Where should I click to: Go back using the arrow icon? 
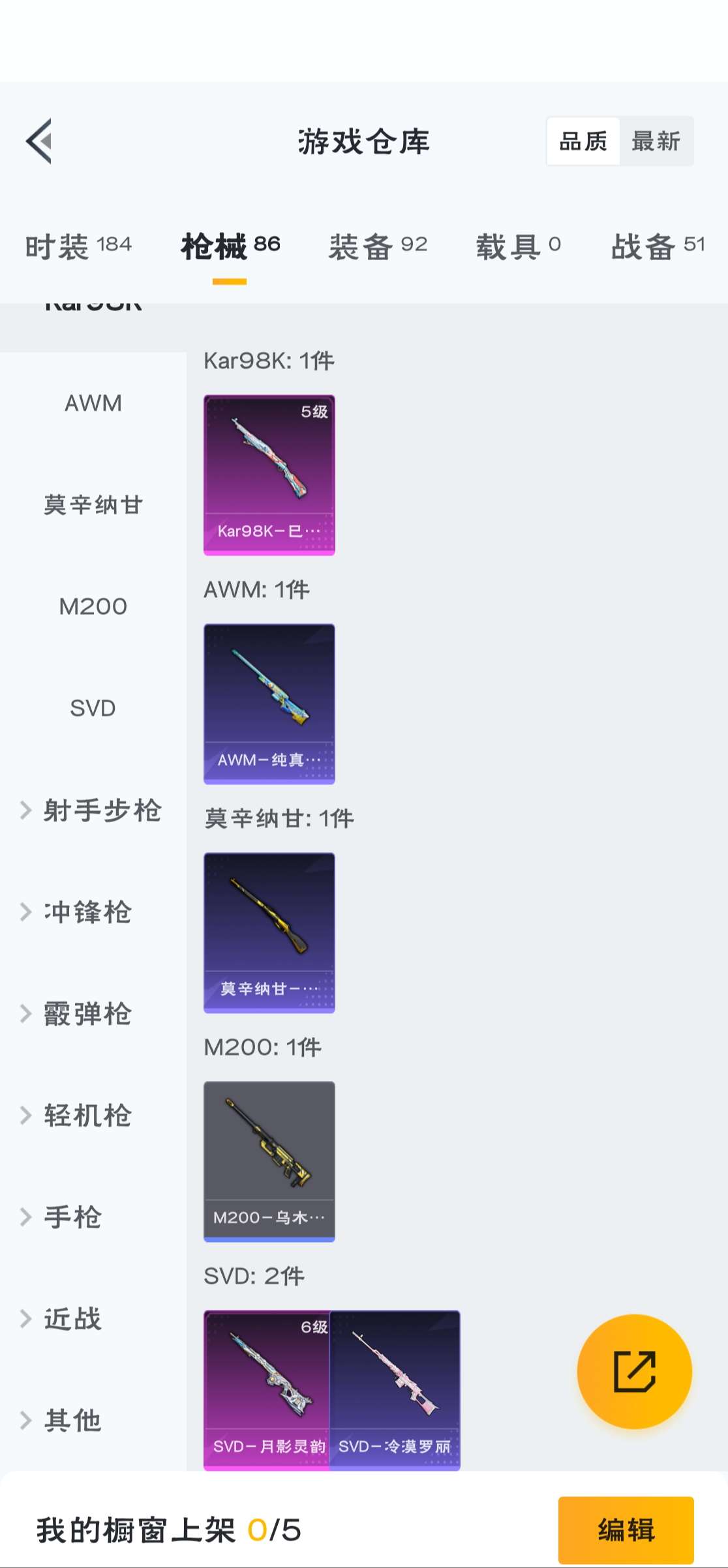pos(39,141)
